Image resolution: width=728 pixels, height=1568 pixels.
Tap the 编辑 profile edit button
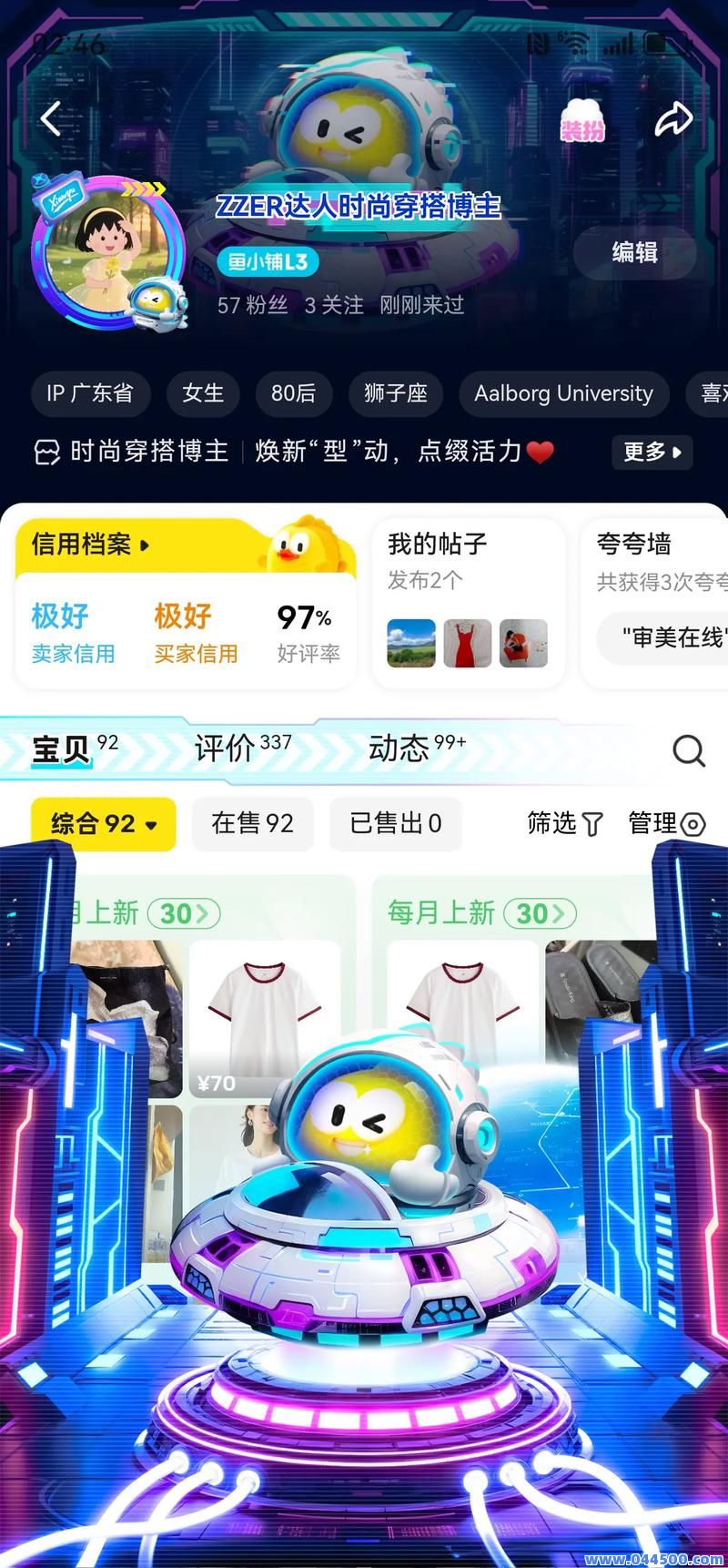click(x=634, y=254)
